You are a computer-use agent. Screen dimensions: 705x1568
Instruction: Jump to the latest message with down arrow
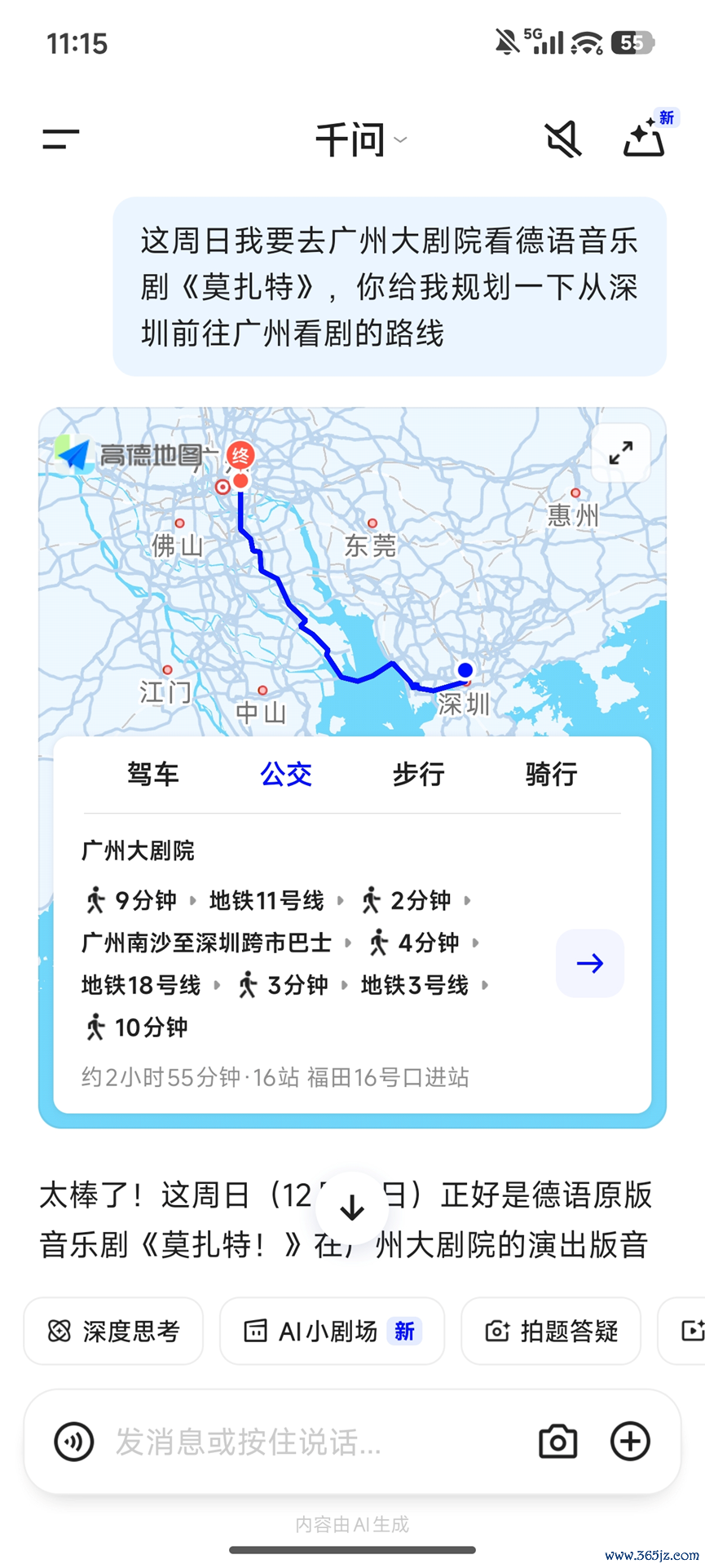tap(352, 1208)
